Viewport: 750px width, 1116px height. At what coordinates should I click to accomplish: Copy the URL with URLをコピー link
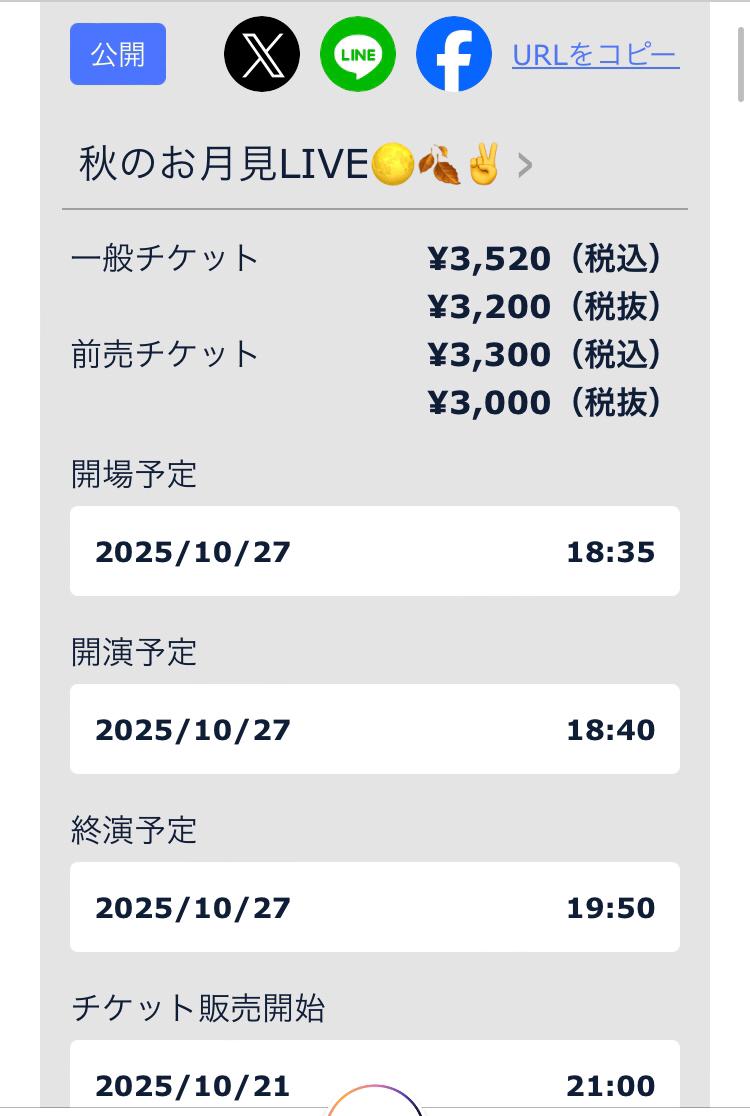pyautogui.click(x=596, y=55)
